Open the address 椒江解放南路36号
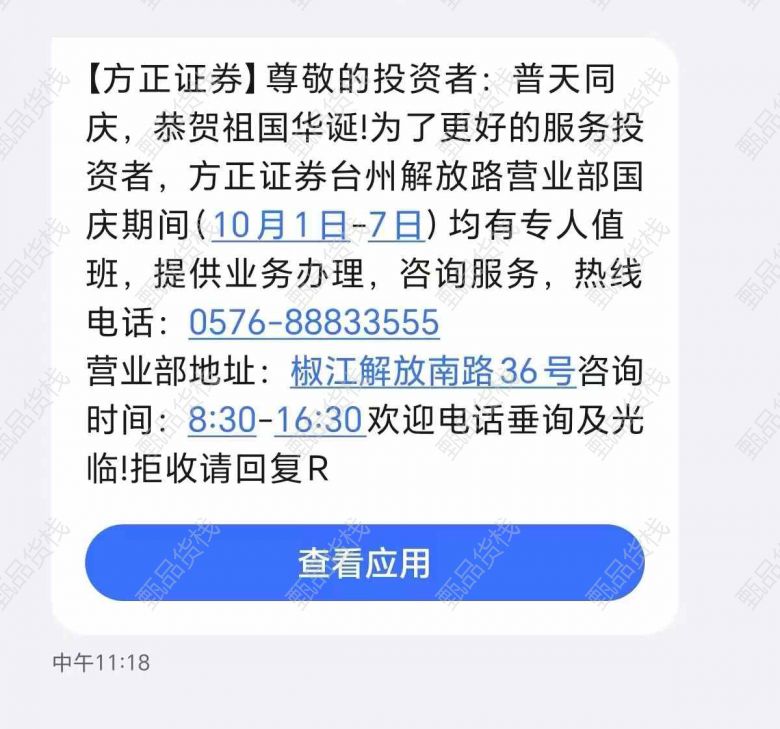Screen dimensions: 780x729 pyautogui.click(x=432, y=372)
